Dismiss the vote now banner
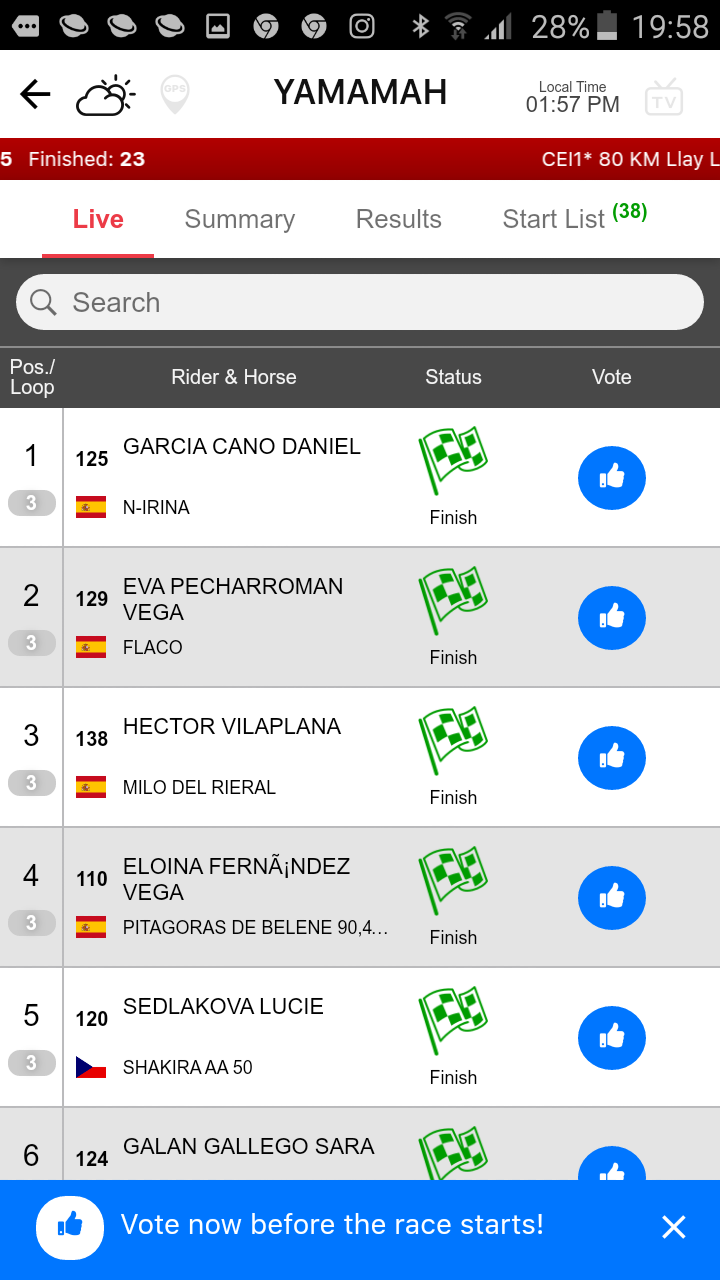Viewport: 720px width, 1280px height. point(674,1227)
